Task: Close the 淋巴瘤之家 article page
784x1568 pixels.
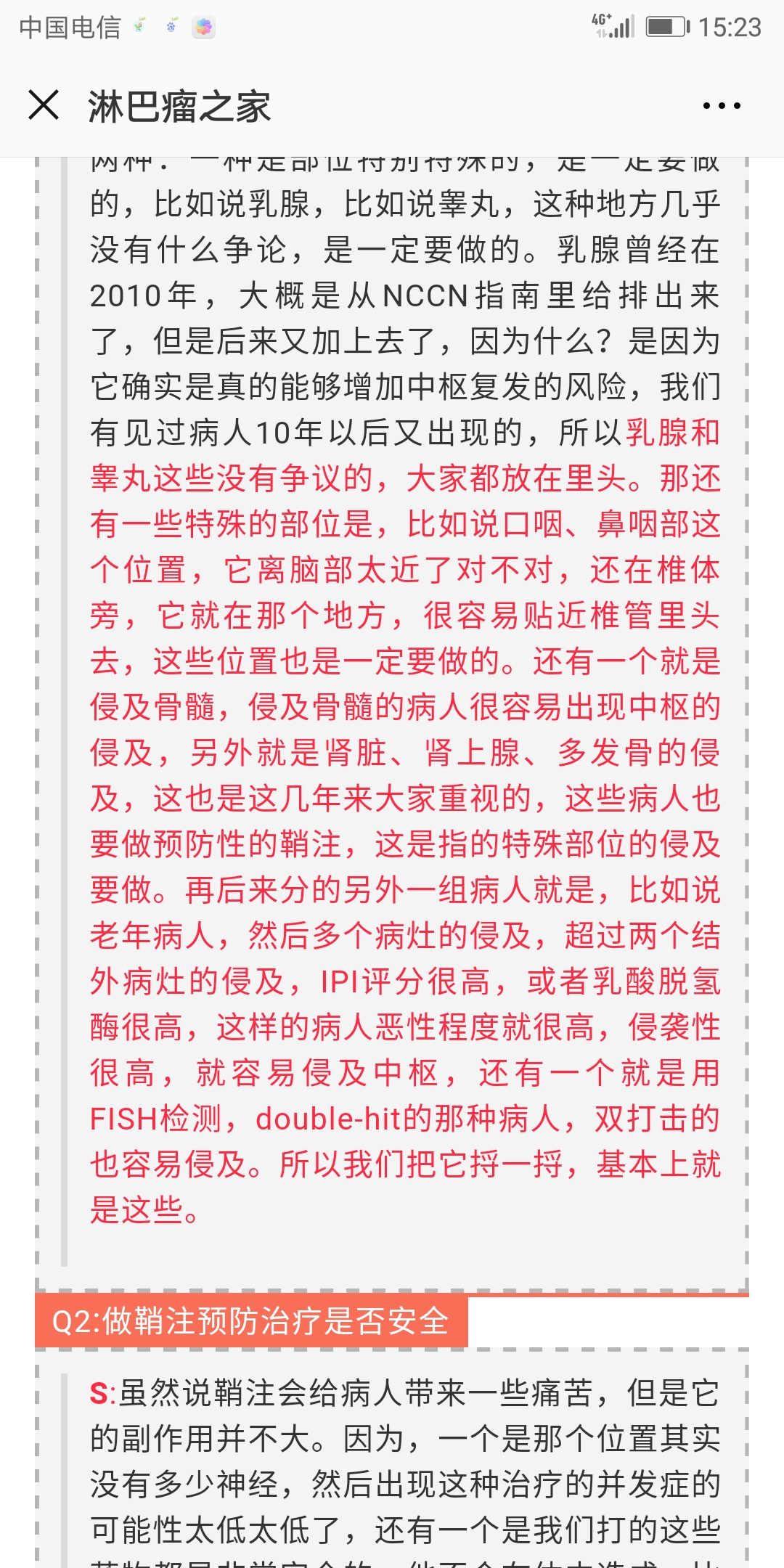Action: pos(44,105)
